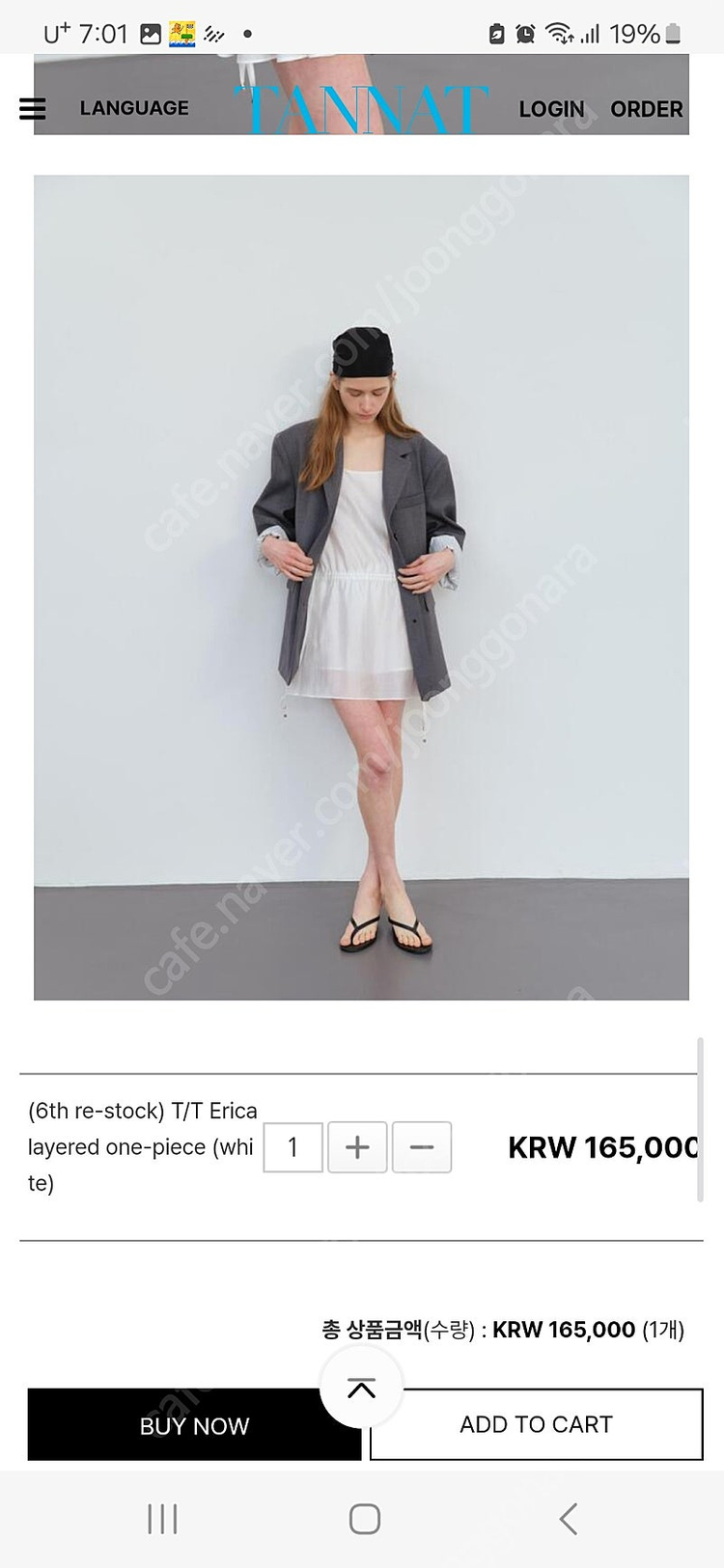The height and width of the screenshot is (1568, 724).
Task: Open the hamburger menu
Action: click(x=33, y=108)
